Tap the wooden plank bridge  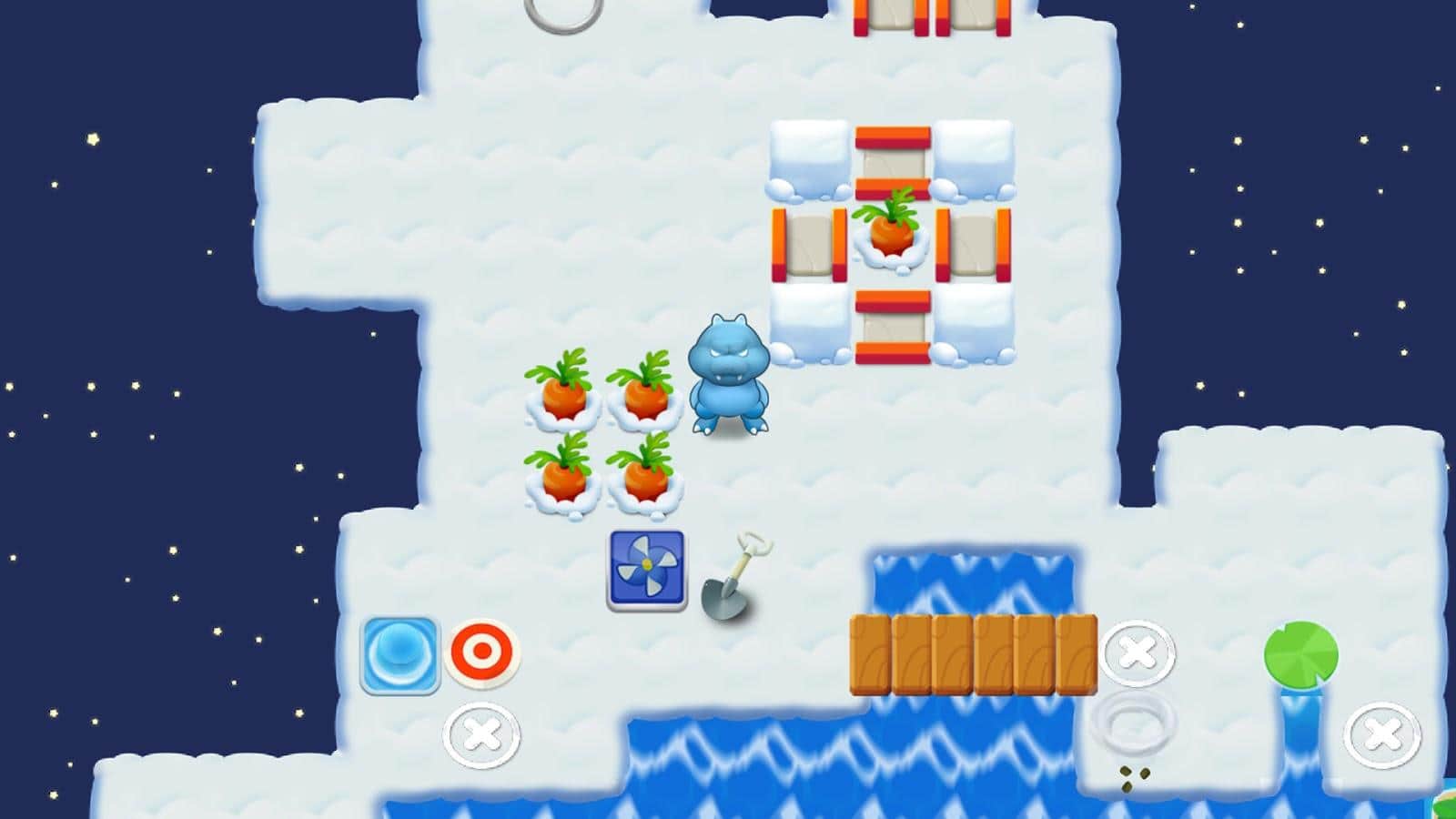click(x=974, y=654)
